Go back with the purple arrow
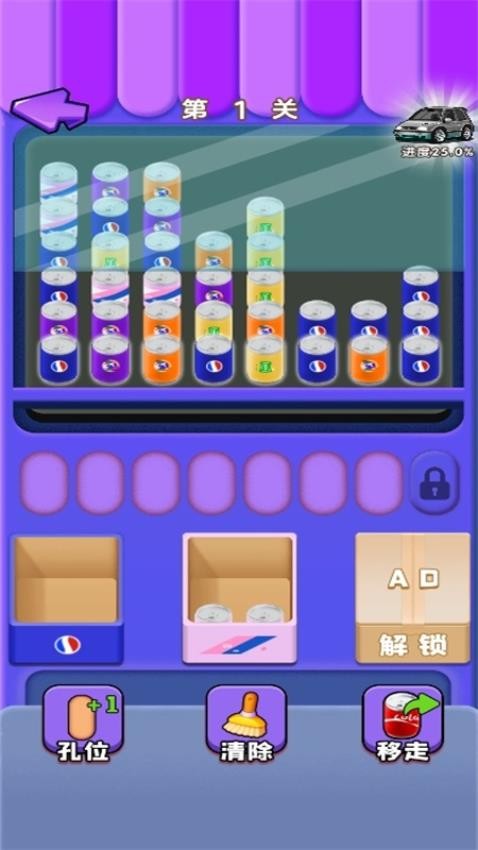This screenshot has width=478, height=850. [x=50, y=110]
